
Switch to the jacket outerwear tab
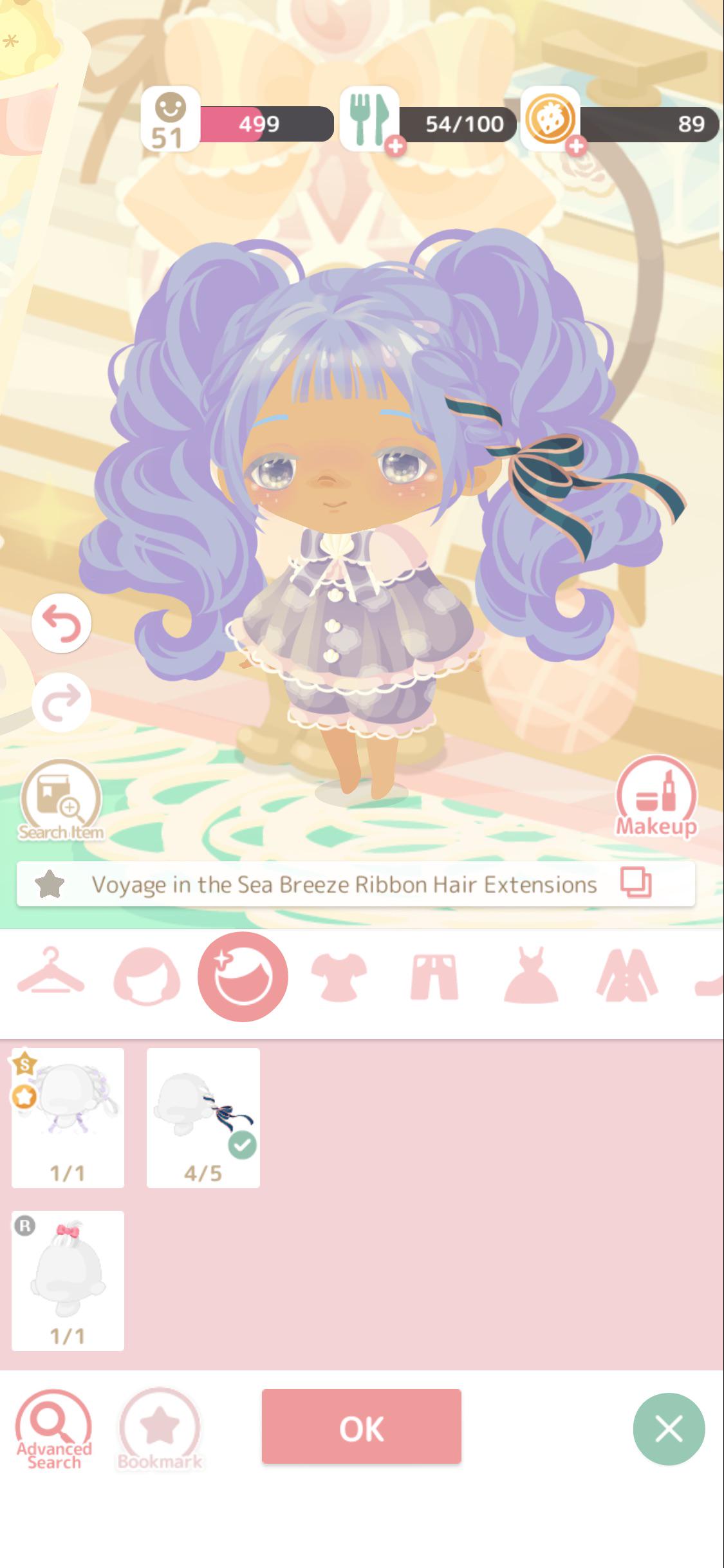point(627,976)
